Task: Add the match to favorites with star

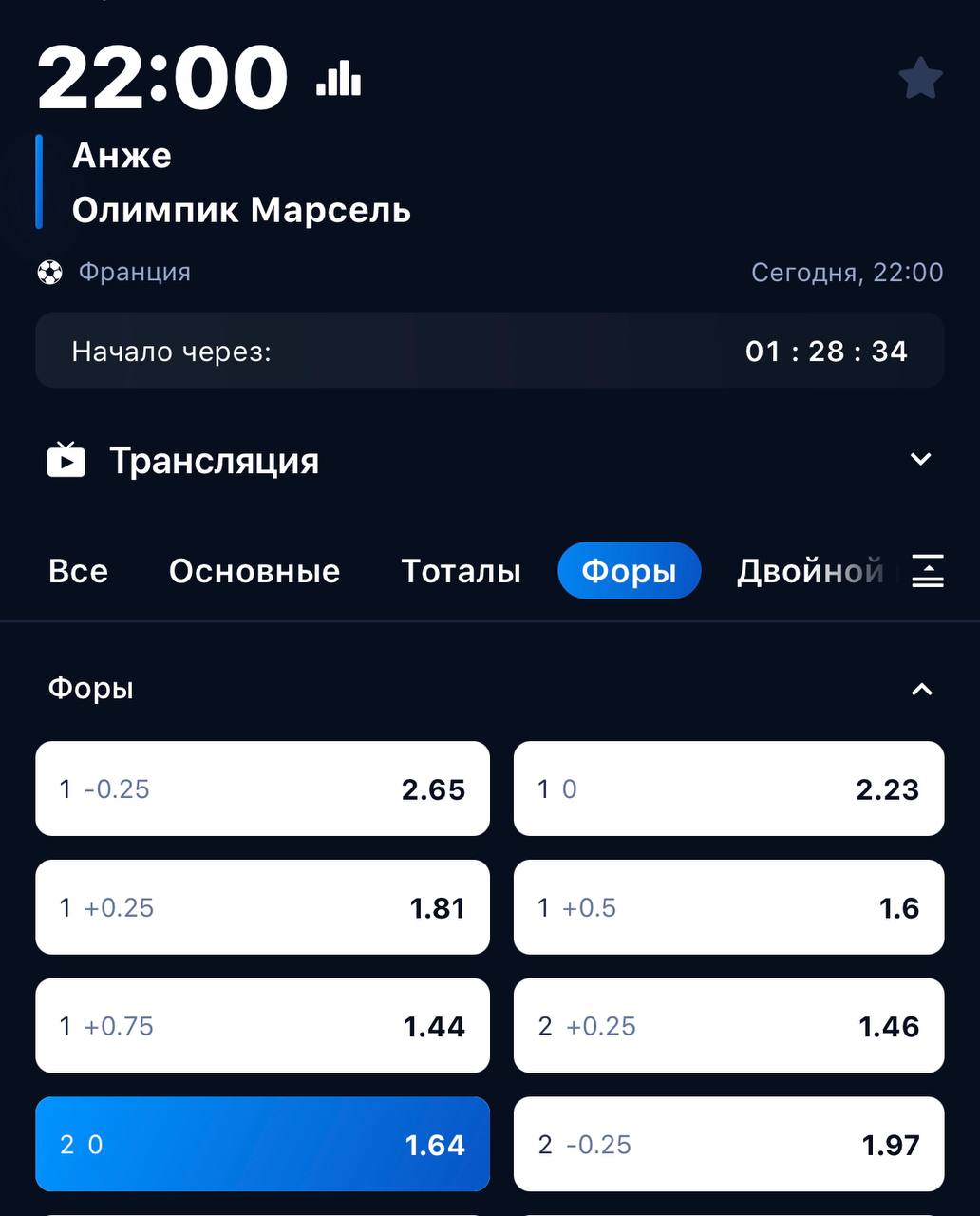Action: click(x=920, y=79)
